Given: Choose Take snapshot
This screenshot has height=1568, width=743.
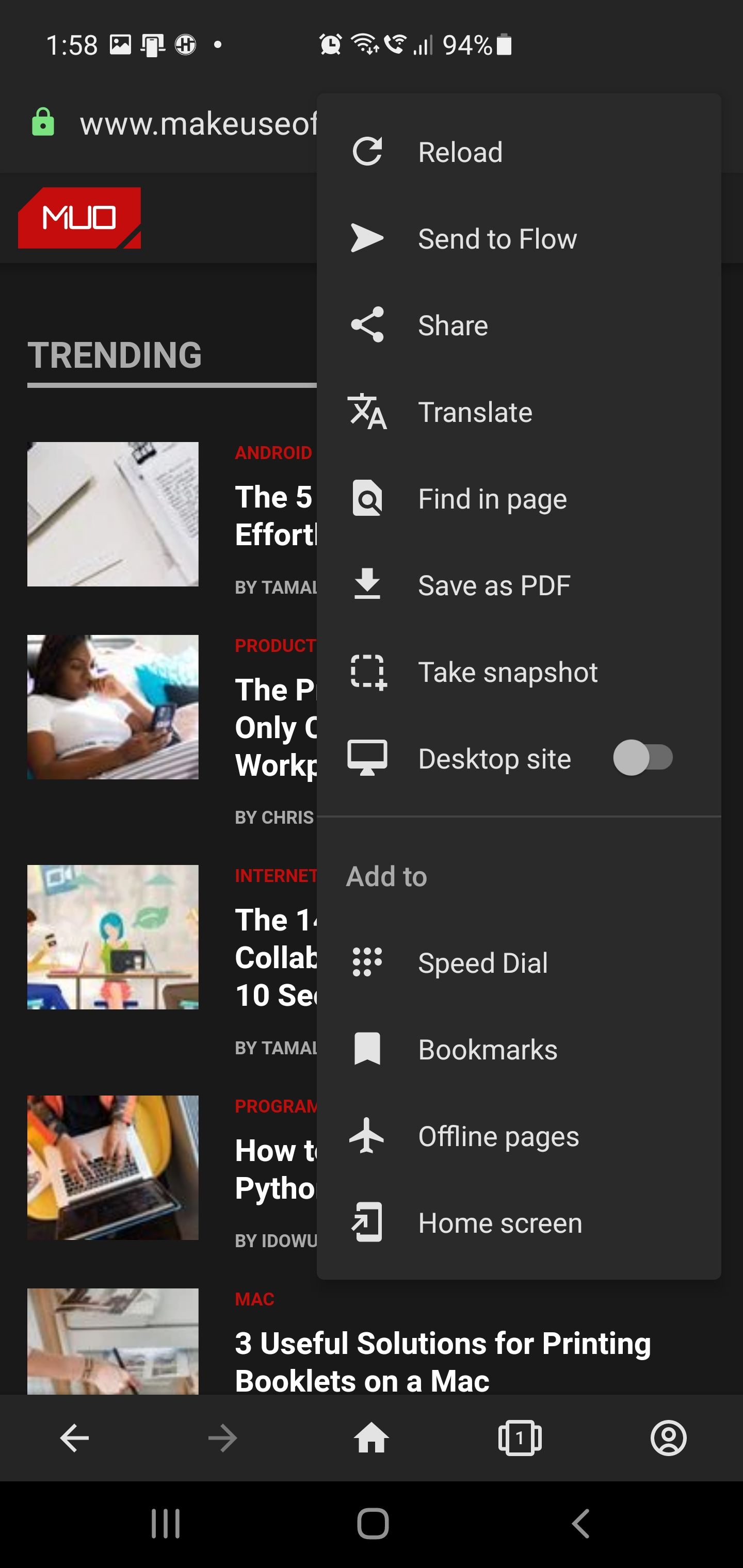Looking at the screenshot, I should [507, 673].
